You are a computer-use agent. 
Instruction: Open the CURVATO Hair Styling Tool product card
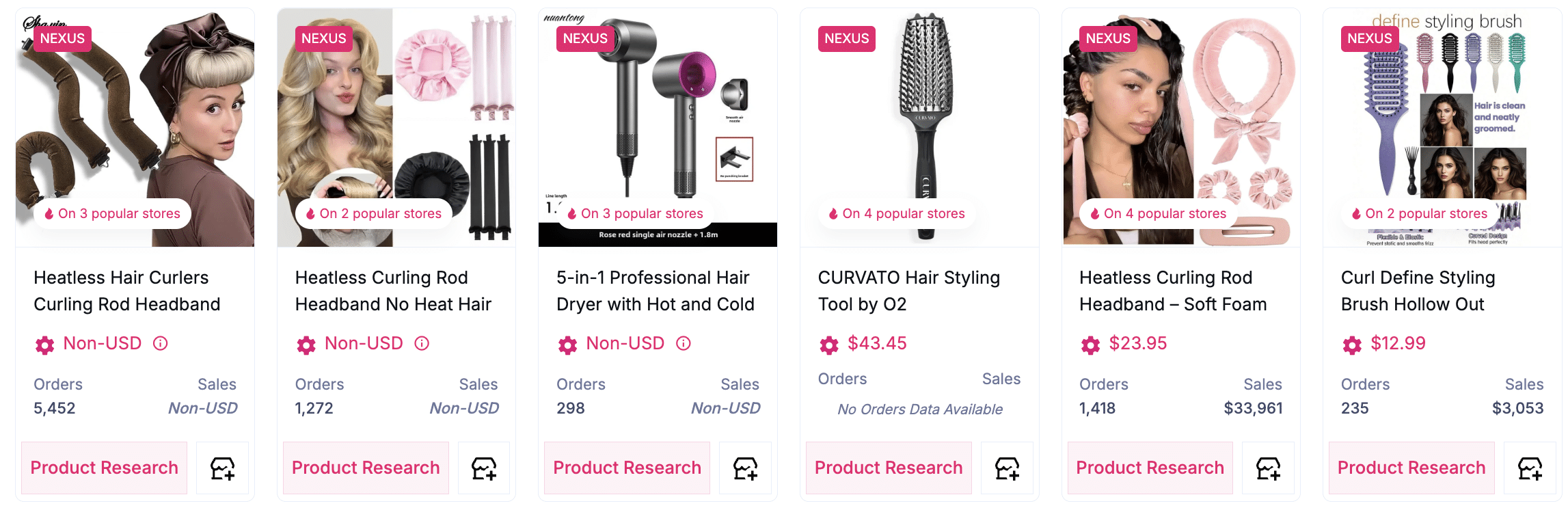[908, 290]
